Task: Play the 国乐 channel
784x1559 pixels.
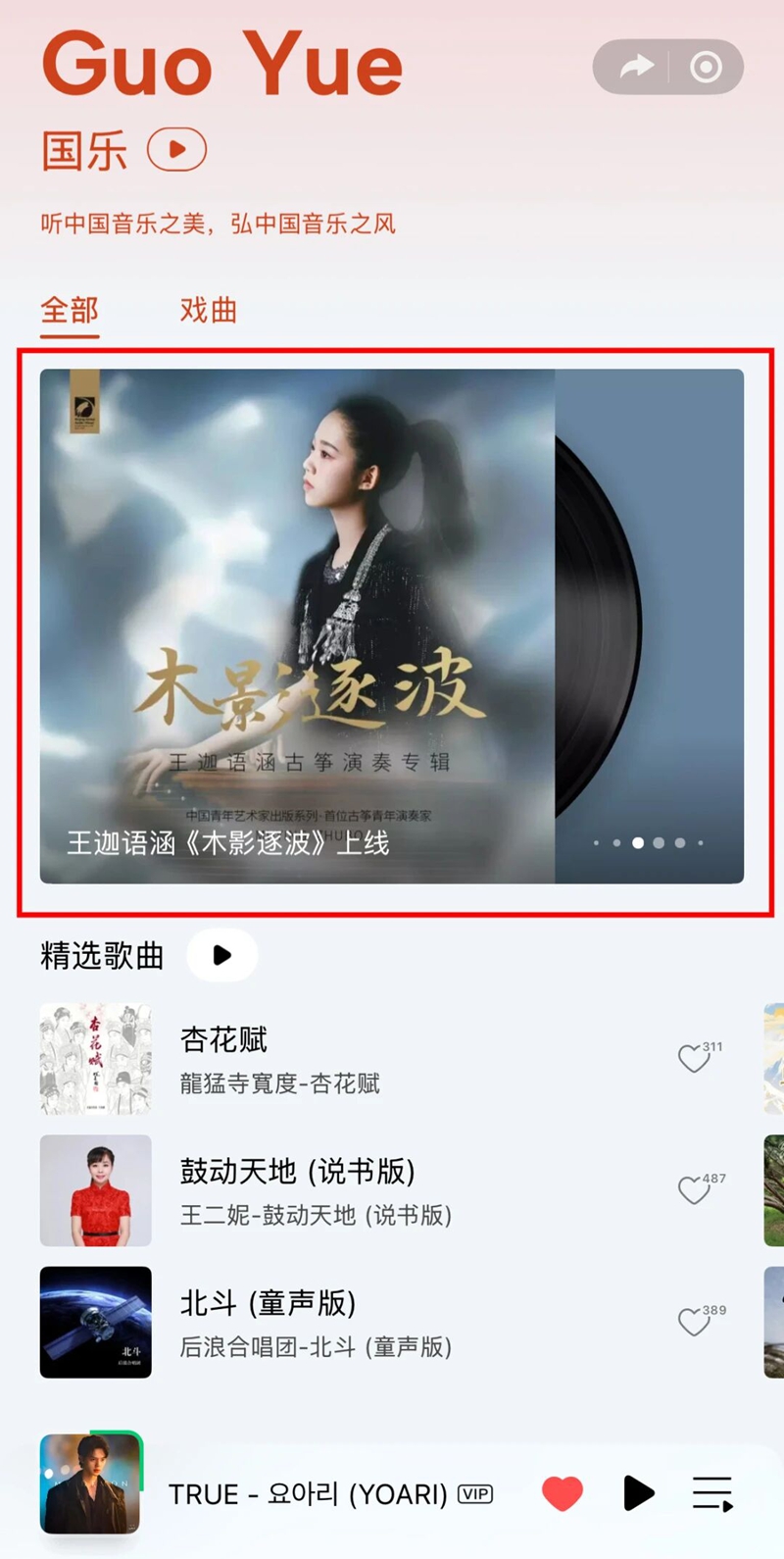Action: tap(176, 150)
